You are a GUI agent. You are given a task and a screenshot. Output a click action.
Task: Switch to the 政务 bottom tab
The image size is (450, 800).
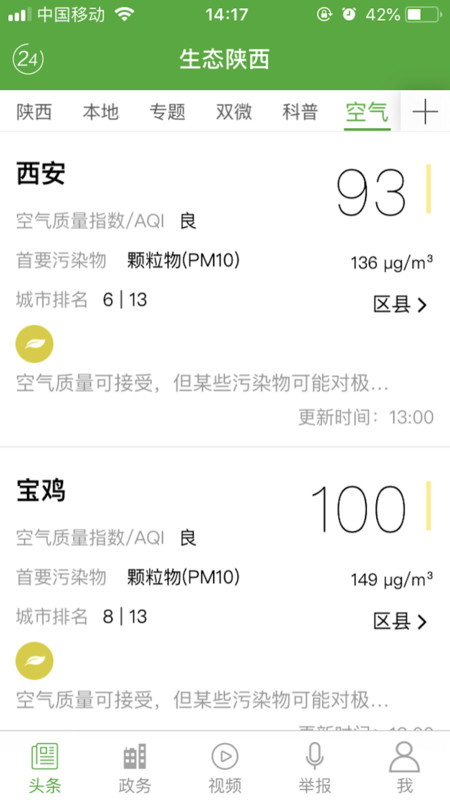tap(135, 768)
